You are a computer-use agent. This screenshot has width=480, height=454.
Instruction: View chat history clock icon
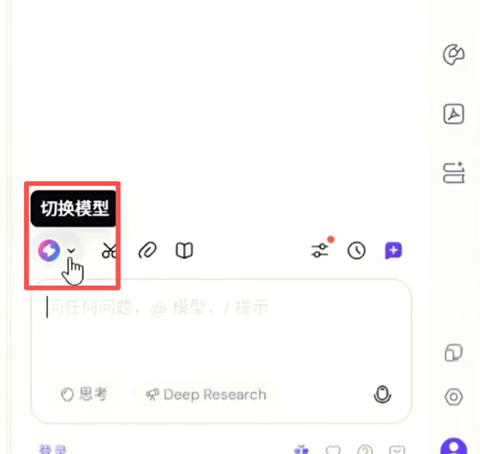point(357,250)
